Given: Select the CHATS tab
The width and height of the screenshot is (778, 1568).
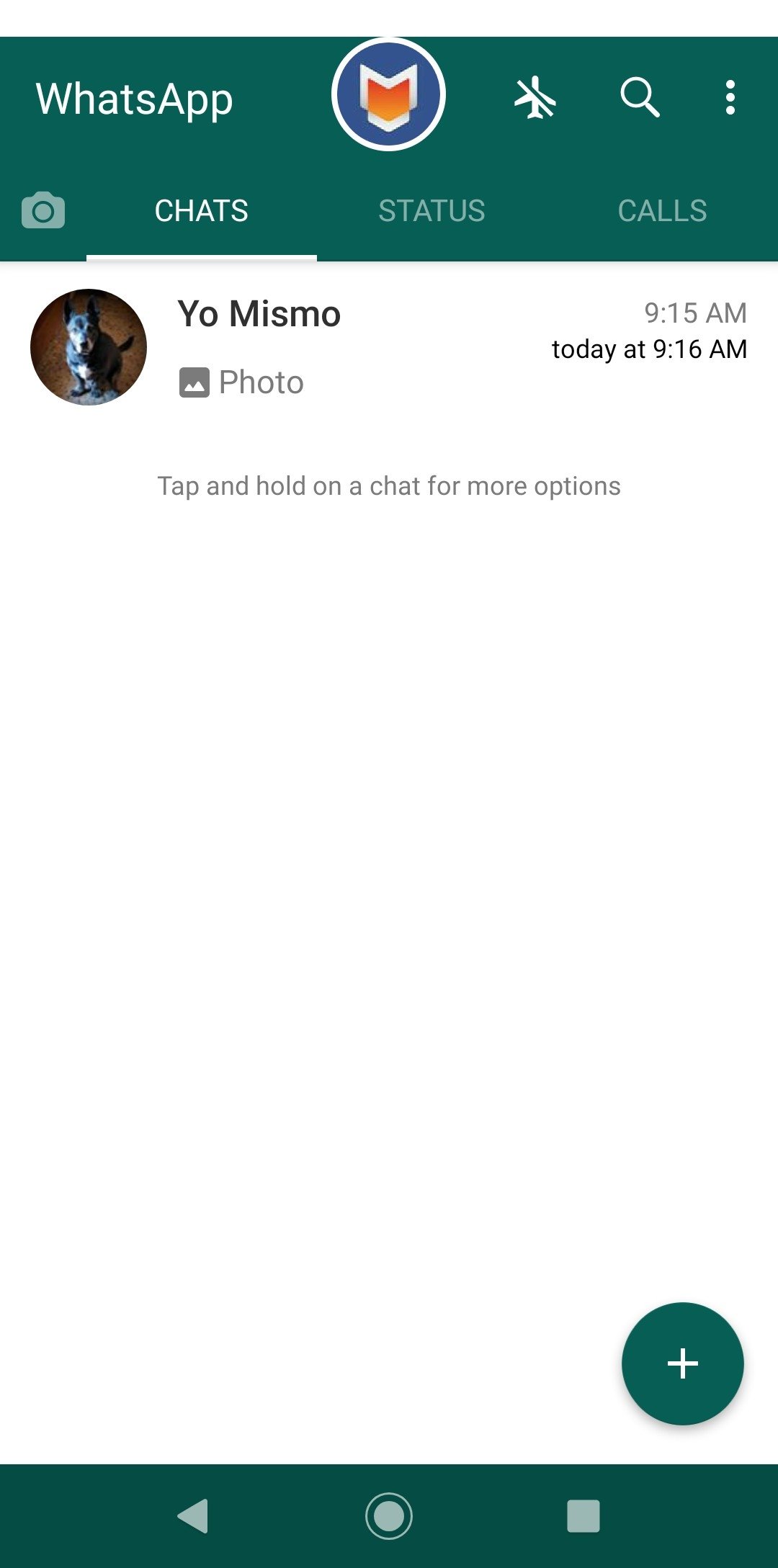Looking at the screenshot, I should click(x=202, y=211).
